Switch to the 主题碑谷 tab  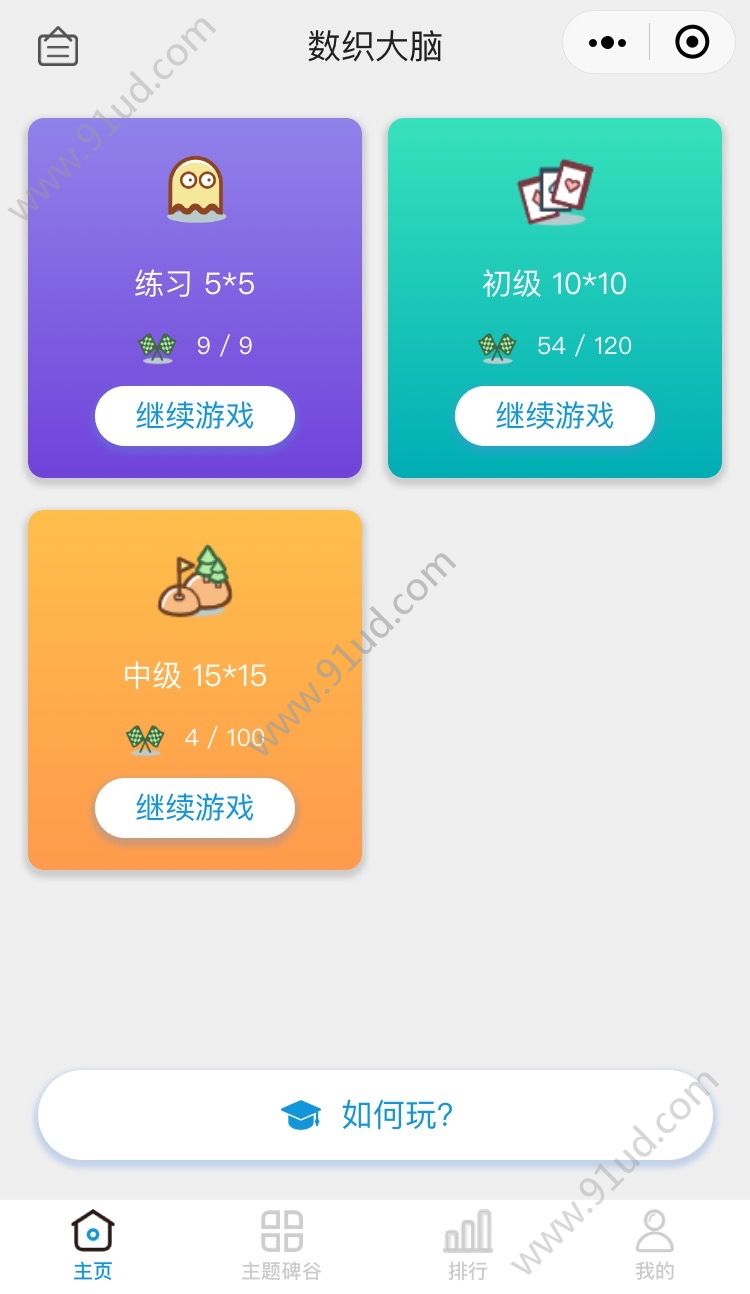[281, 1245]
